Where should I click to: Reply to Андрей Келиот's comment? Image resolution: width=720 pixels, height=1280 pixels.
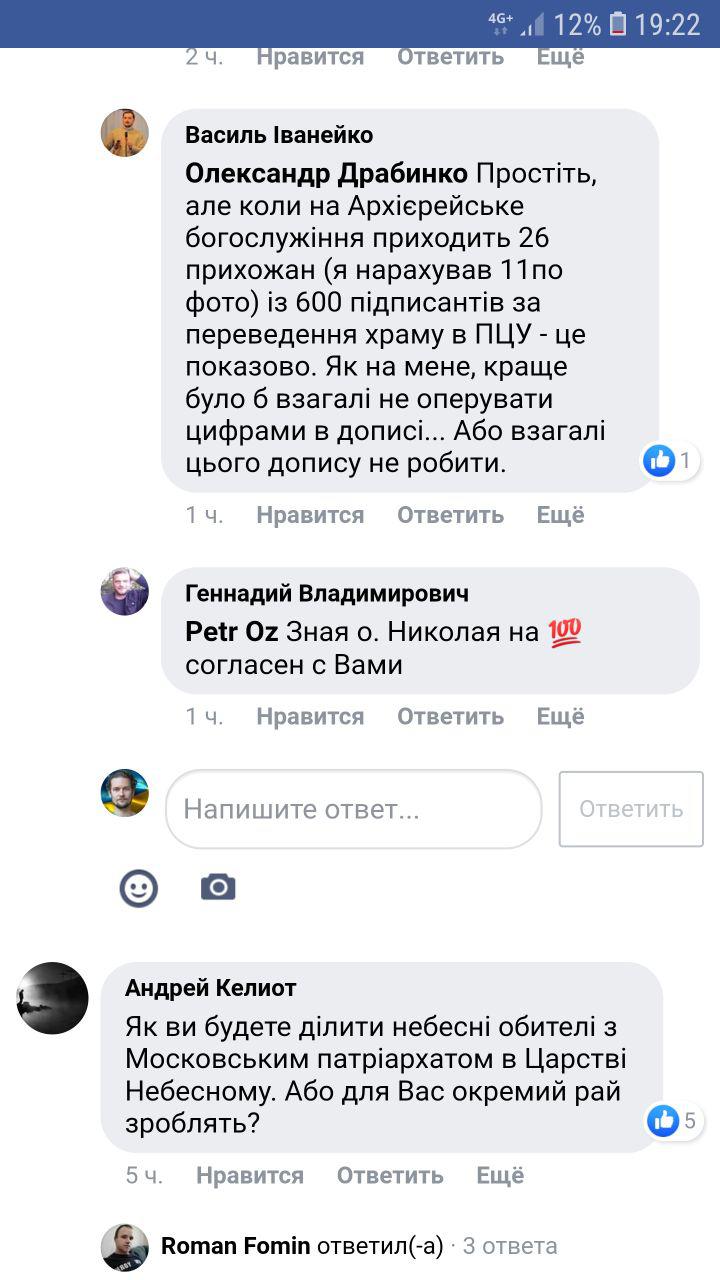tap(390, 1175)
